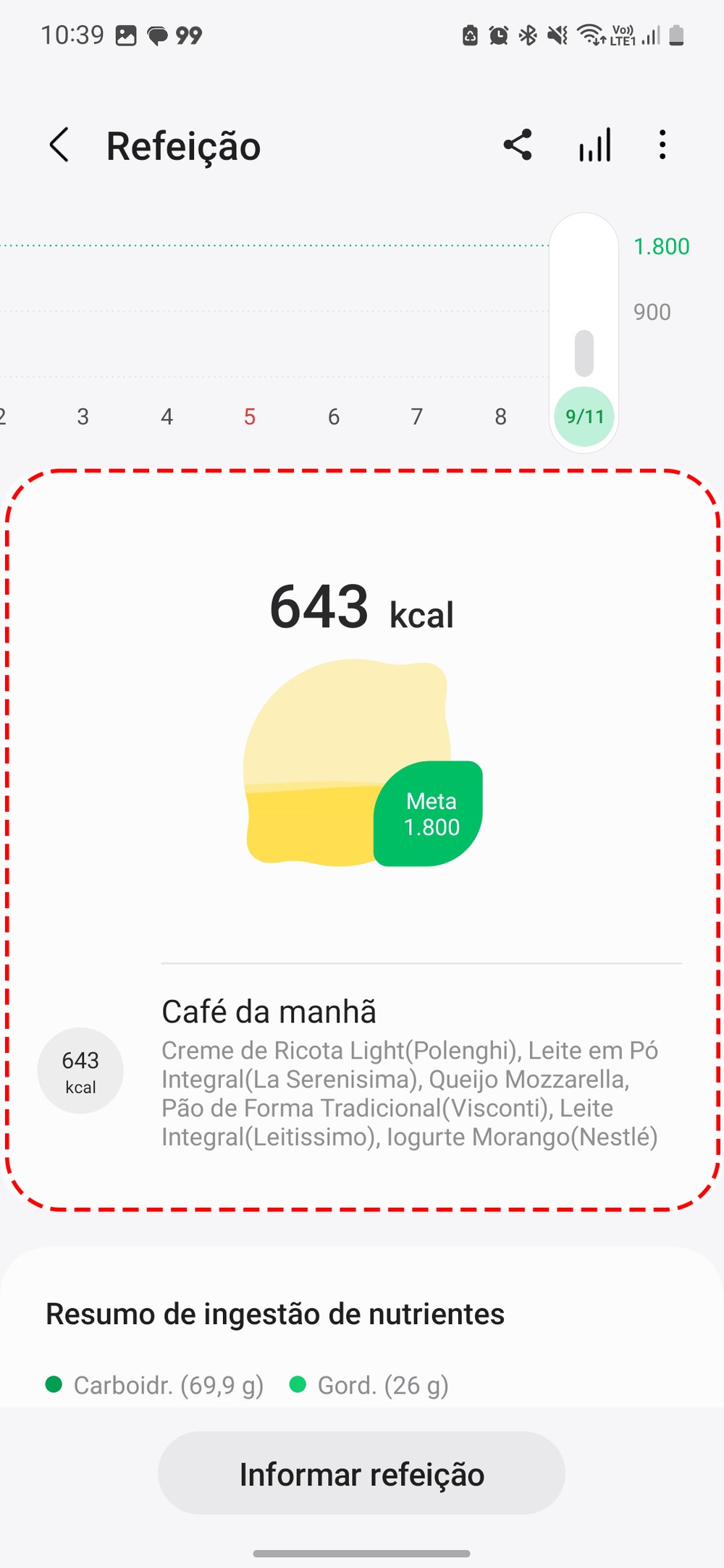This screenshot has width=724, height=1568.
Task: Select day 5 in the chart
Action: [x=250, y=417]
